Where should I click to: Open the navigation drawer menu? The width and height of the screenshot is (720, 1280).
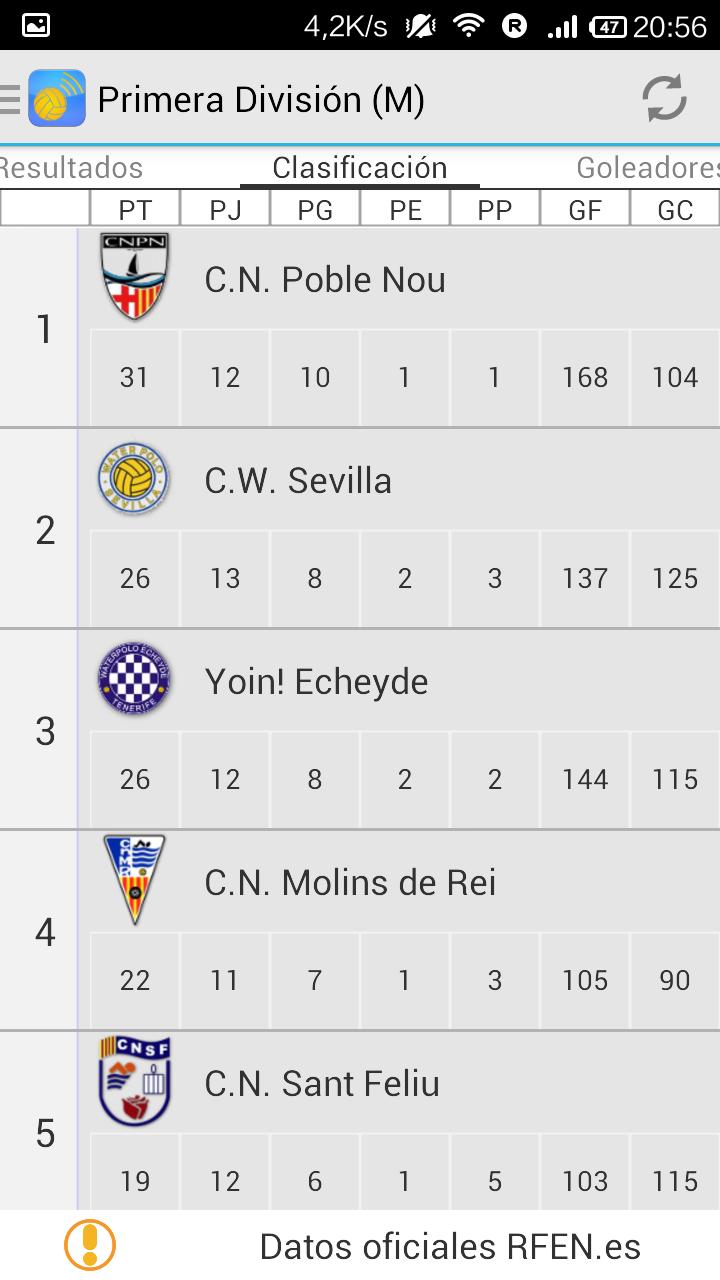12,99
